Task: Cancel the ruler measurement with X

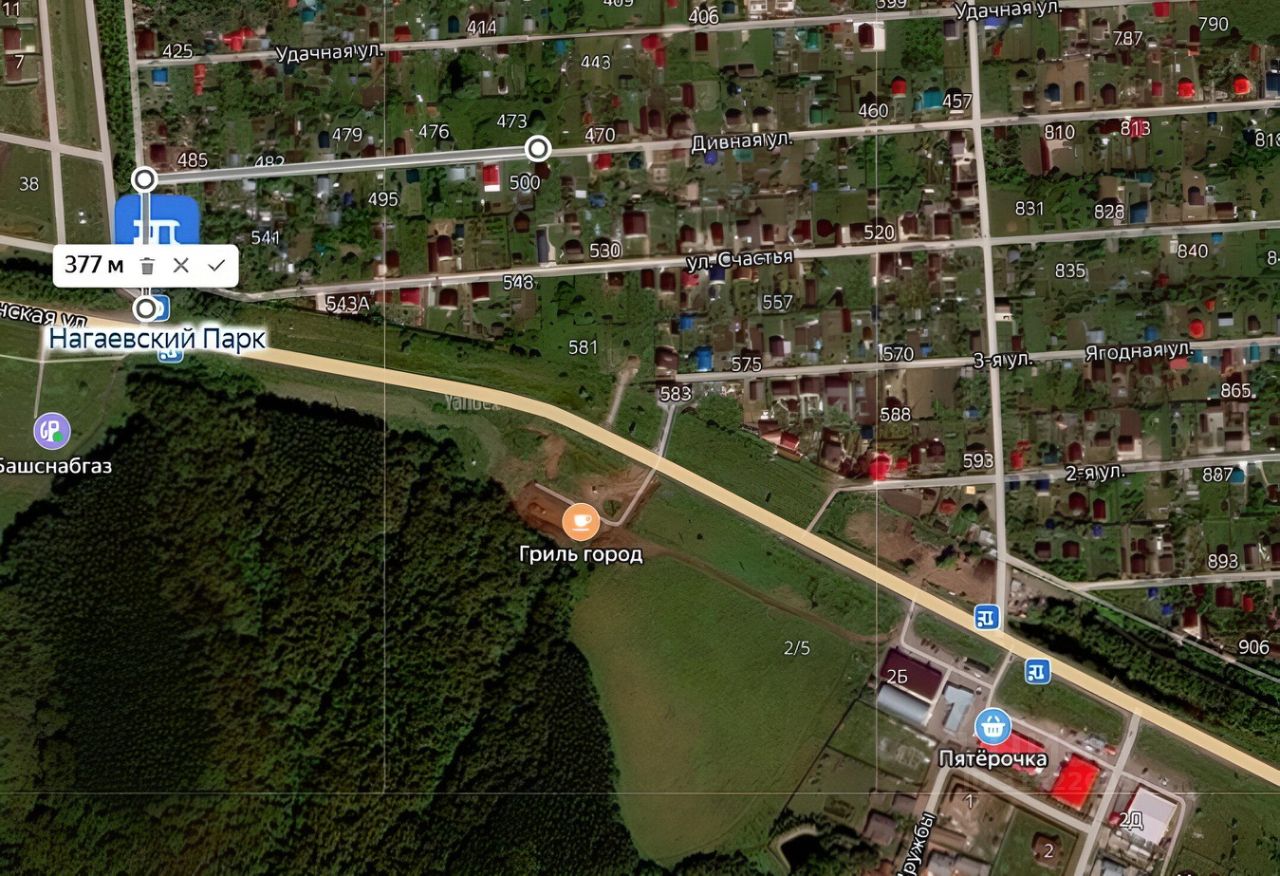Action: [181, 266]
